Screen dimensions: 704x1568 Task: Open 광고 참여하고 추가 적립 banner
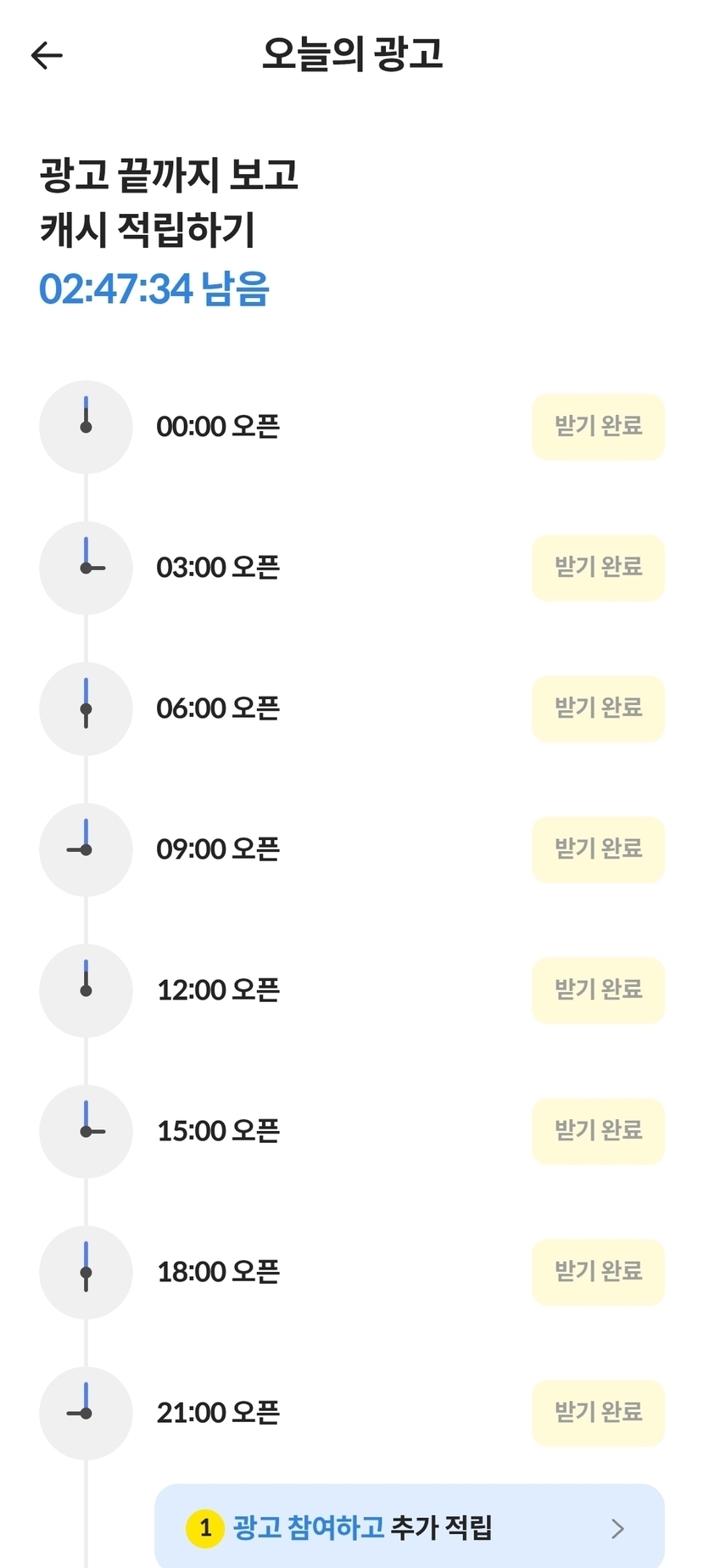click(409, 1528)
